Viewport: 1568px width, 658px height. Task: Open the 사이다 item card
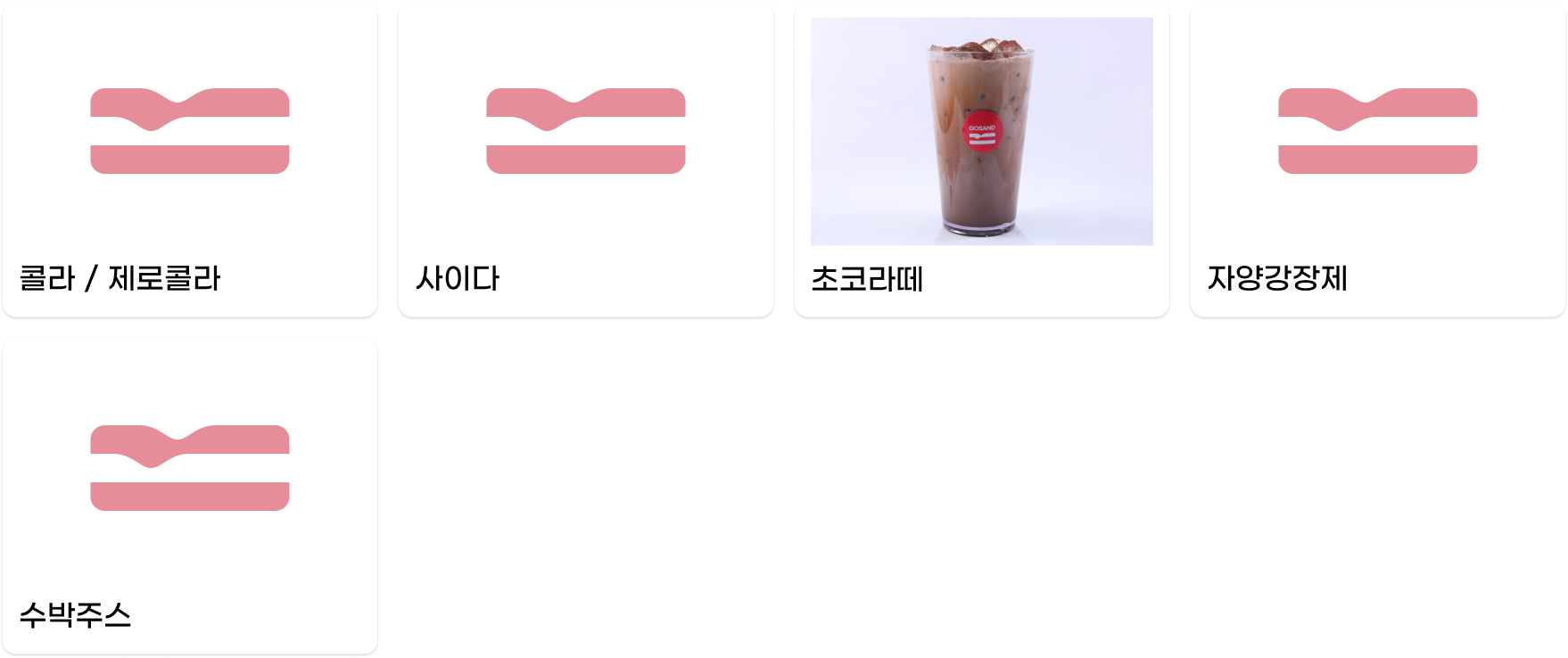[x=586, y=160]
